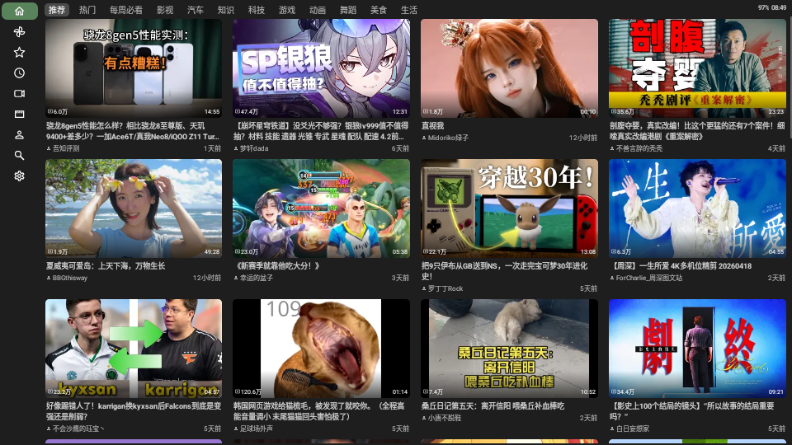Open watch history clock icon
The image size is (792, 445).
pos(19,73)
